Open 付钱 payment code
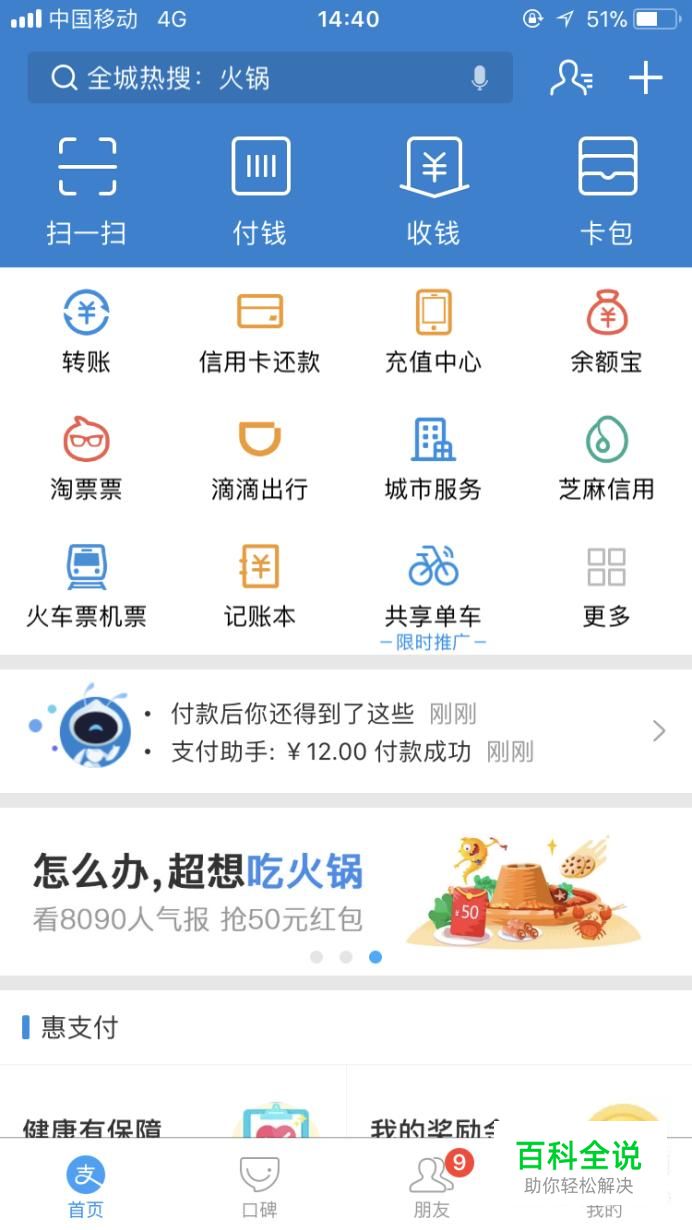This screenshot has height=1230, width=692. tap(260, 190)
